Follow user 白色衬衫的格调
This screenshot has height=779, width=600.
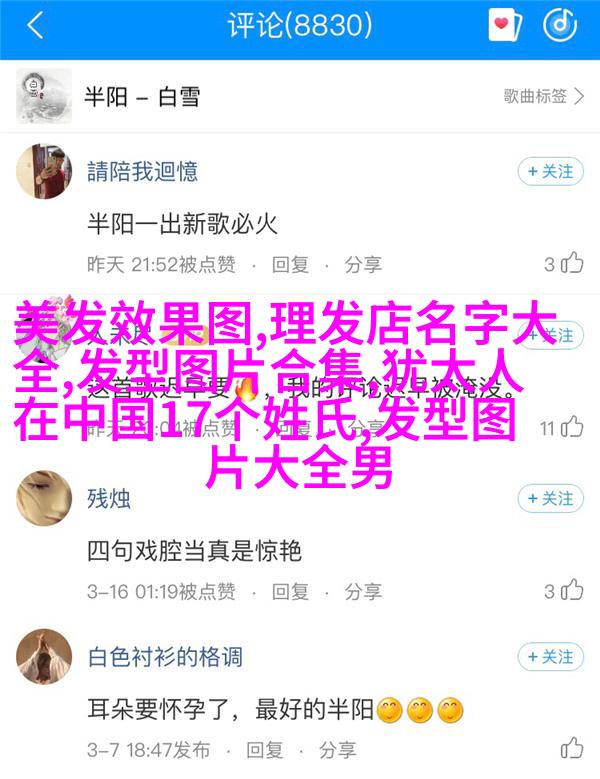pyautogui.click(x=550, y=657)
